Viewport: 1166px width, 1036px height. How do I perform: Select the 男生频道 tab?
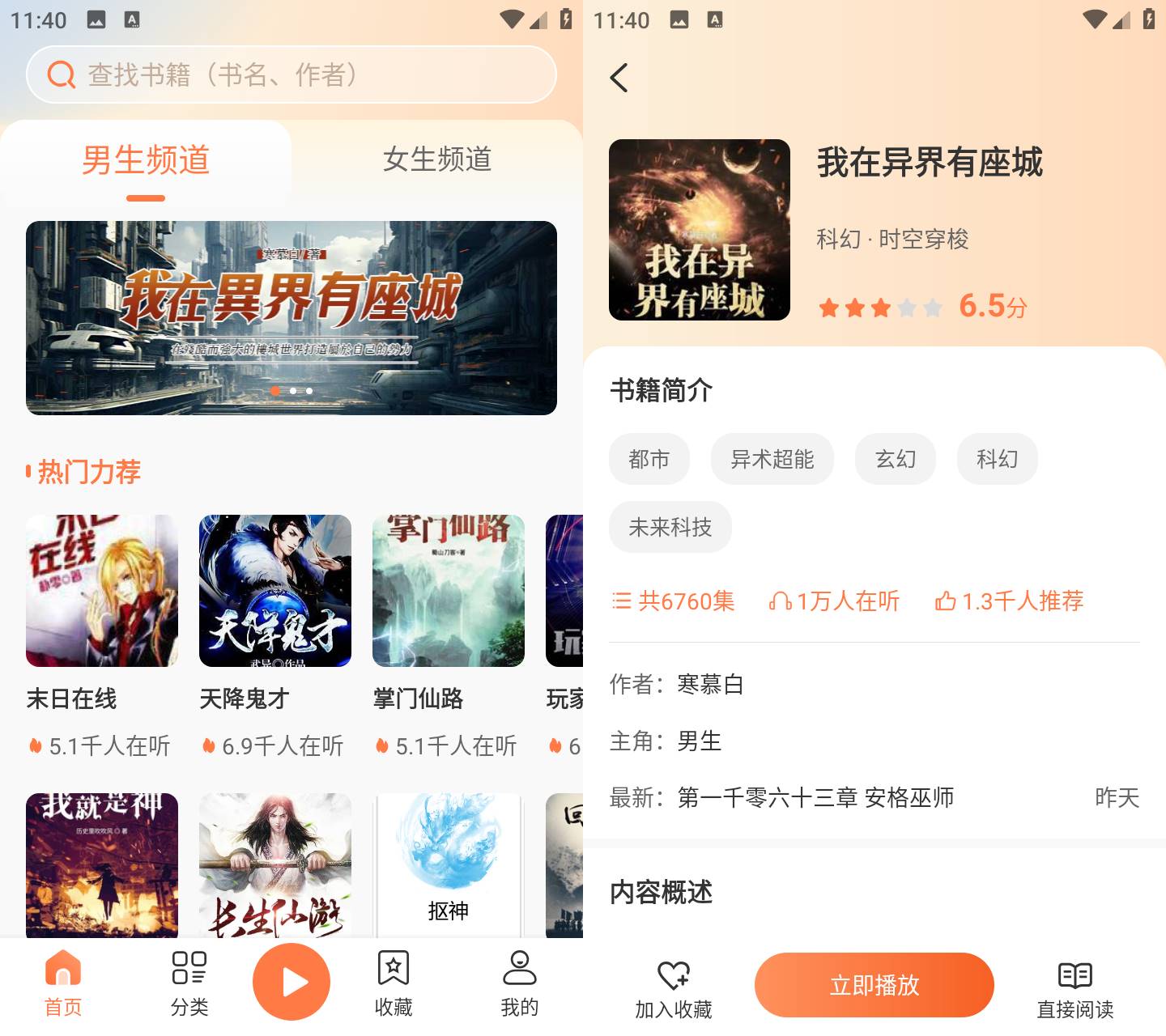(x=146, y=160)
